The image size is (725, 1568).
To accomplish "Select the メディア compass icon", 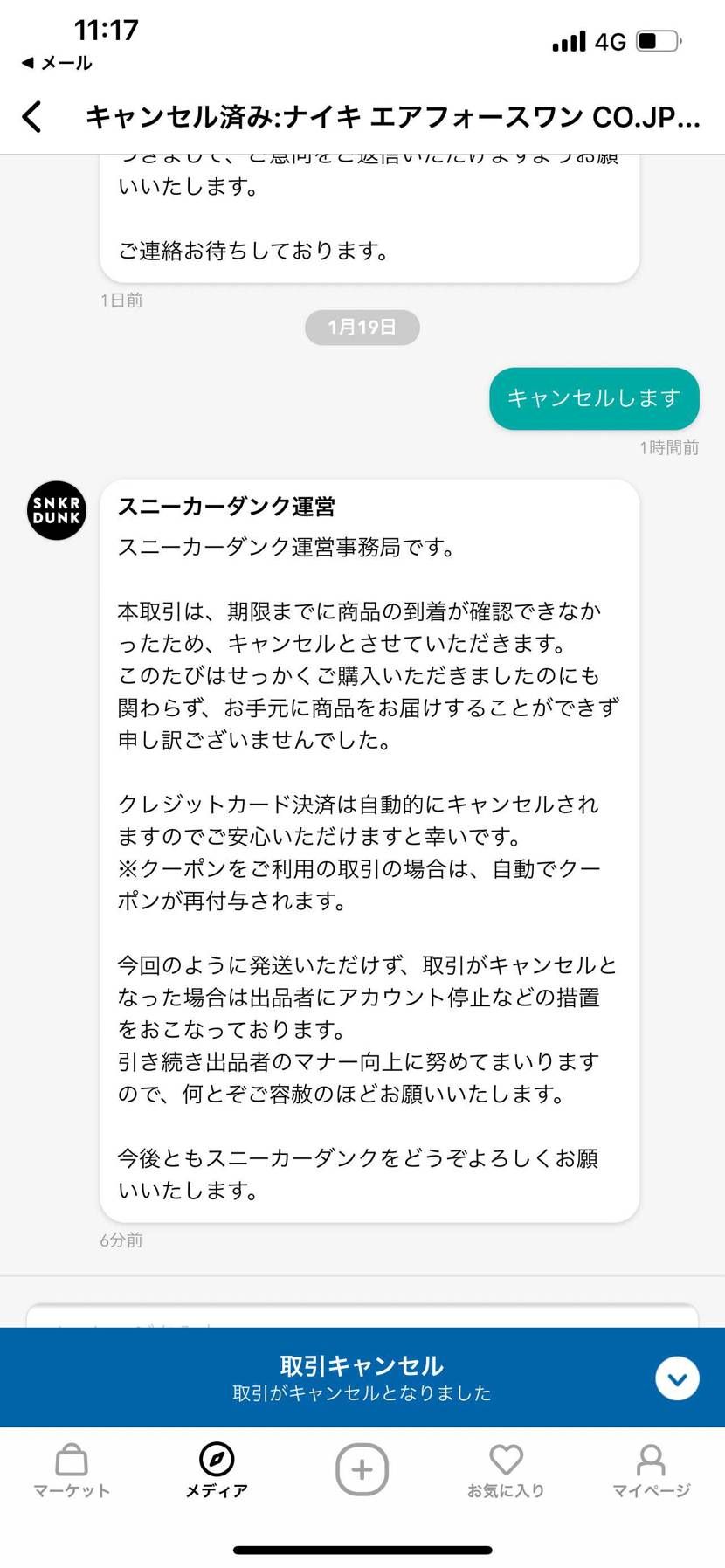I will click(217, 1468).
